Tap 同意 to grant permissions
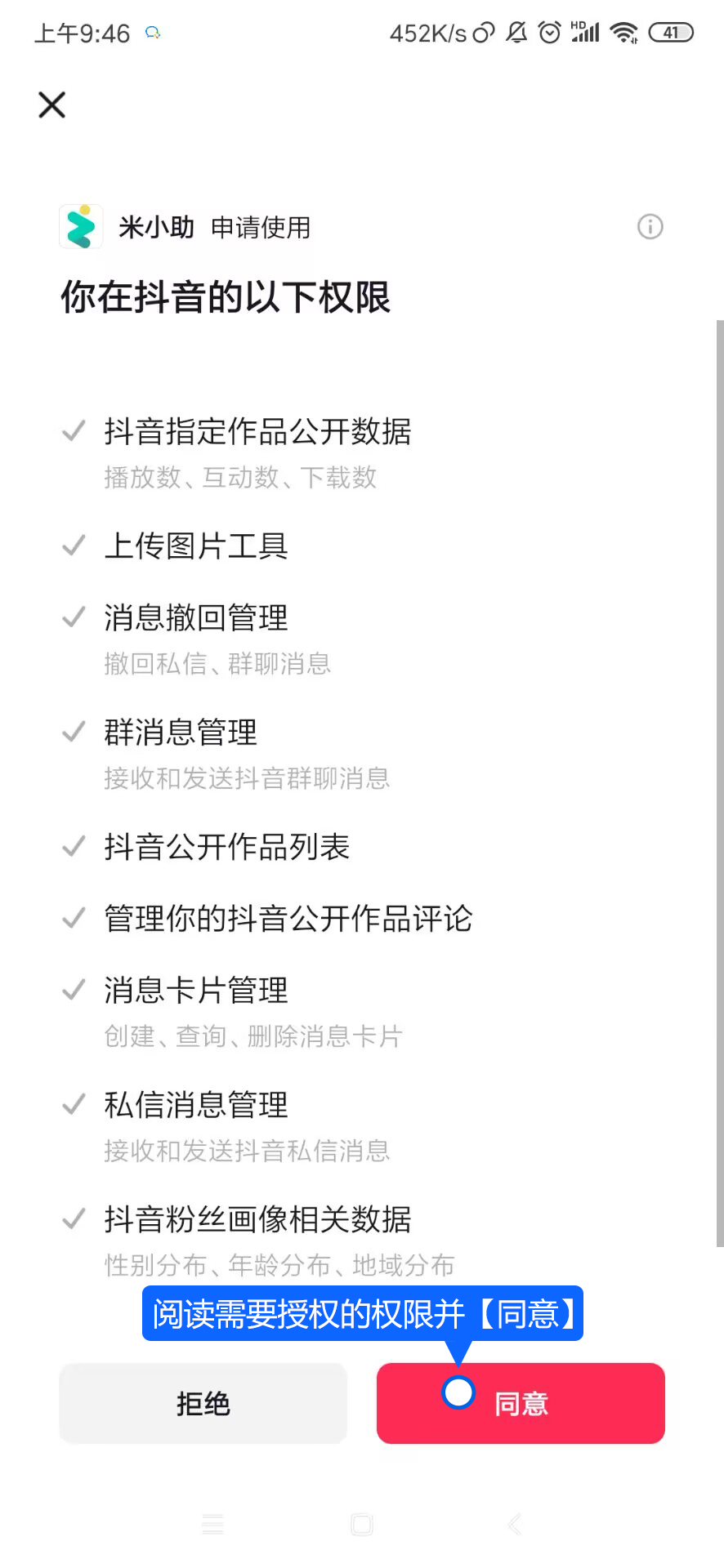724x1568 pixels. click(x=521, y=1403)
